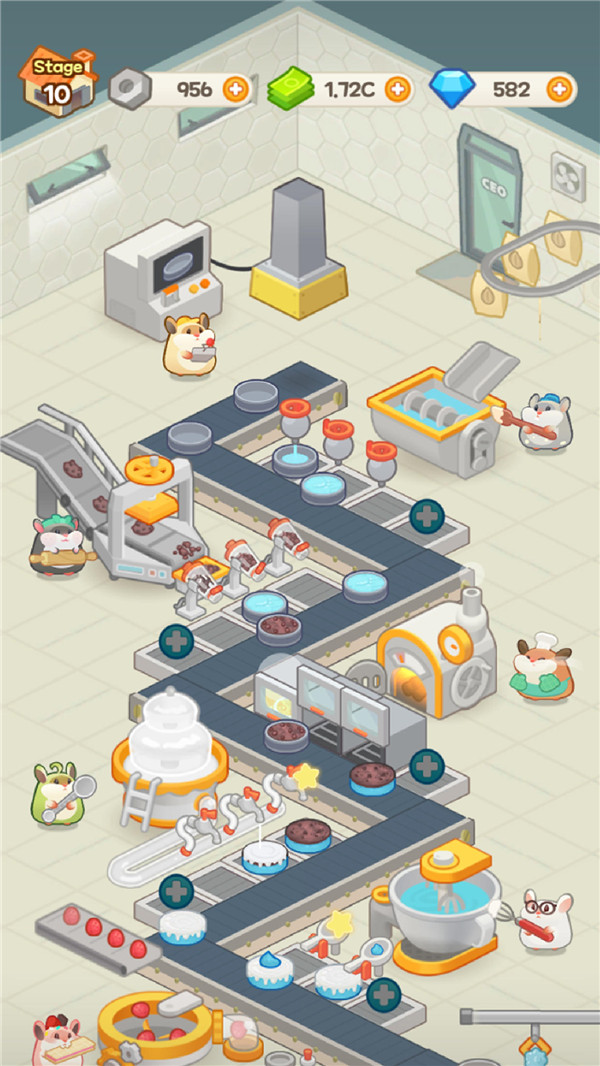Tap the plus slot by the chocolate chip dispensers
This screenshot has width=600, height=1066.
tap(176, 641)
